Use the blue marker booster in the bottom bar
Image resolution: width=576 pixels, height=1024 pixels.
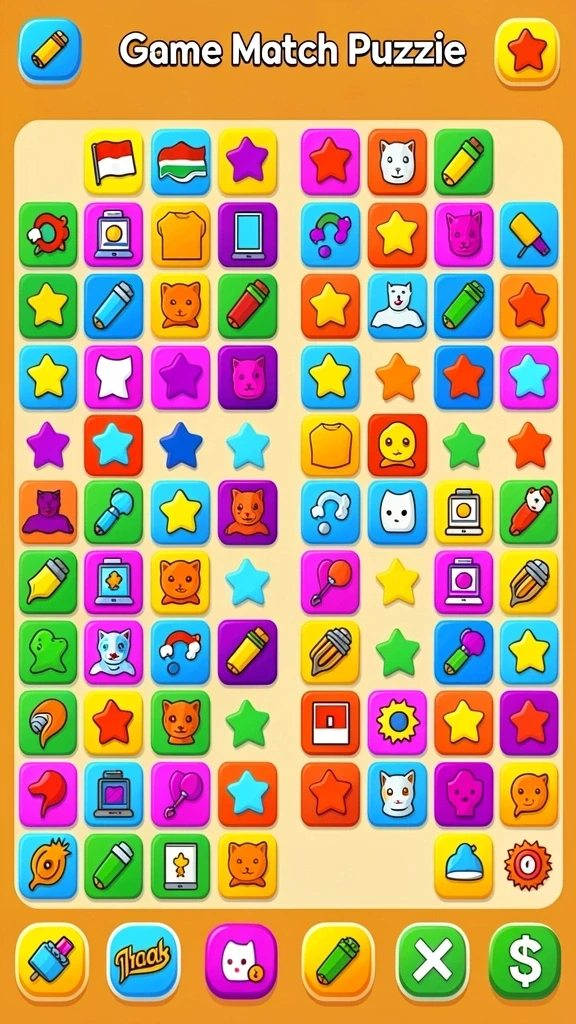click(x=52, y=961)
